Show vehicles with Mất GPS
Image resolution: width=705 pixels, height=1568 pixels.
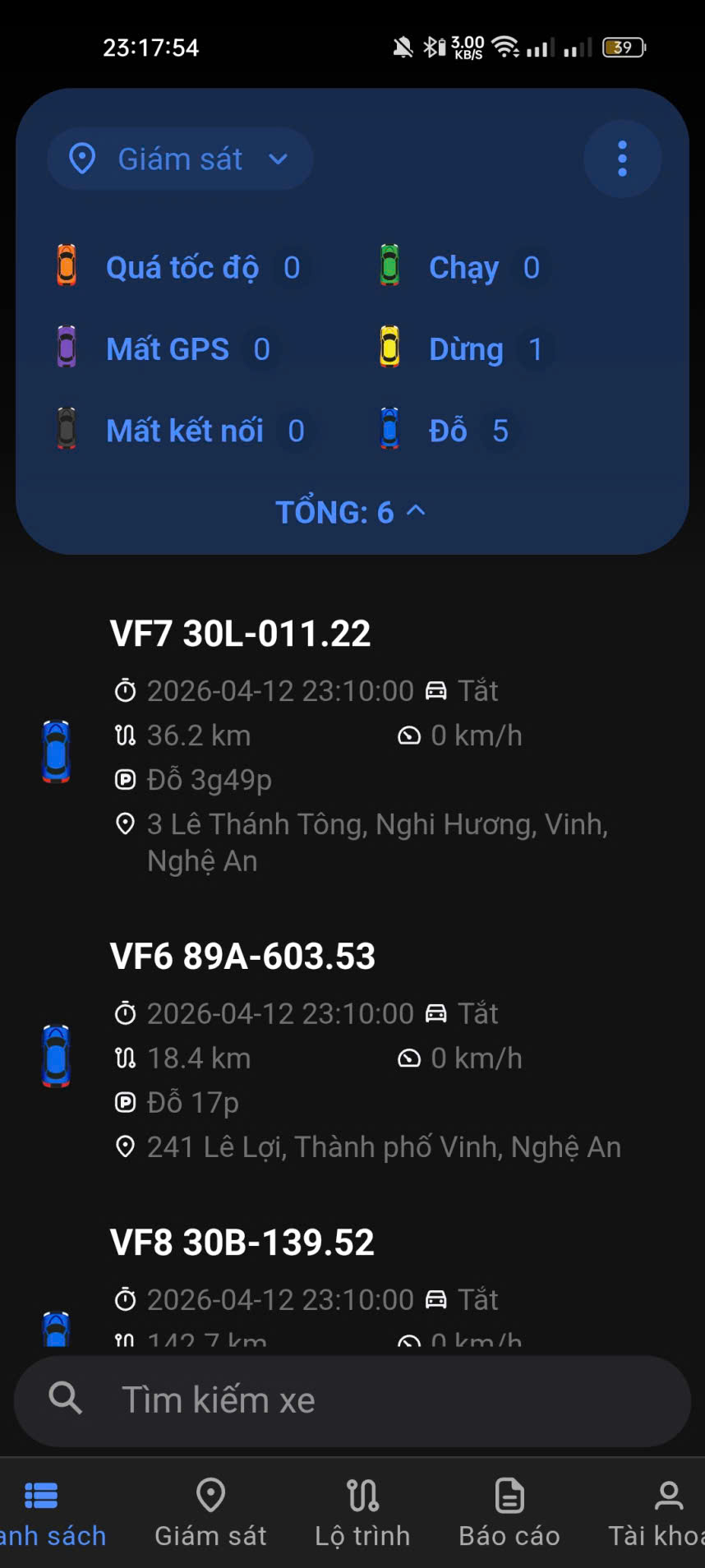168,348
